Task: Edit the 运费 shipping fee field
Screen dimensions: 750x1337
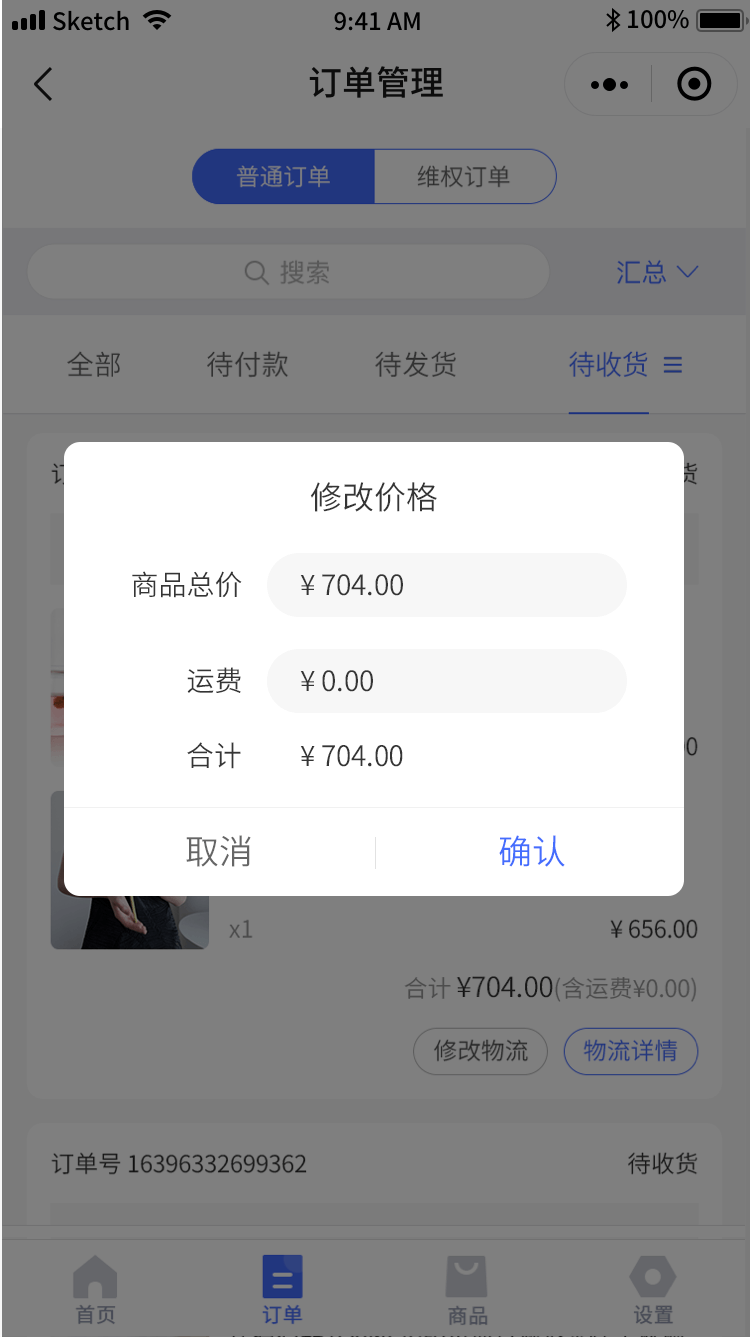Action: coord(446,681)
